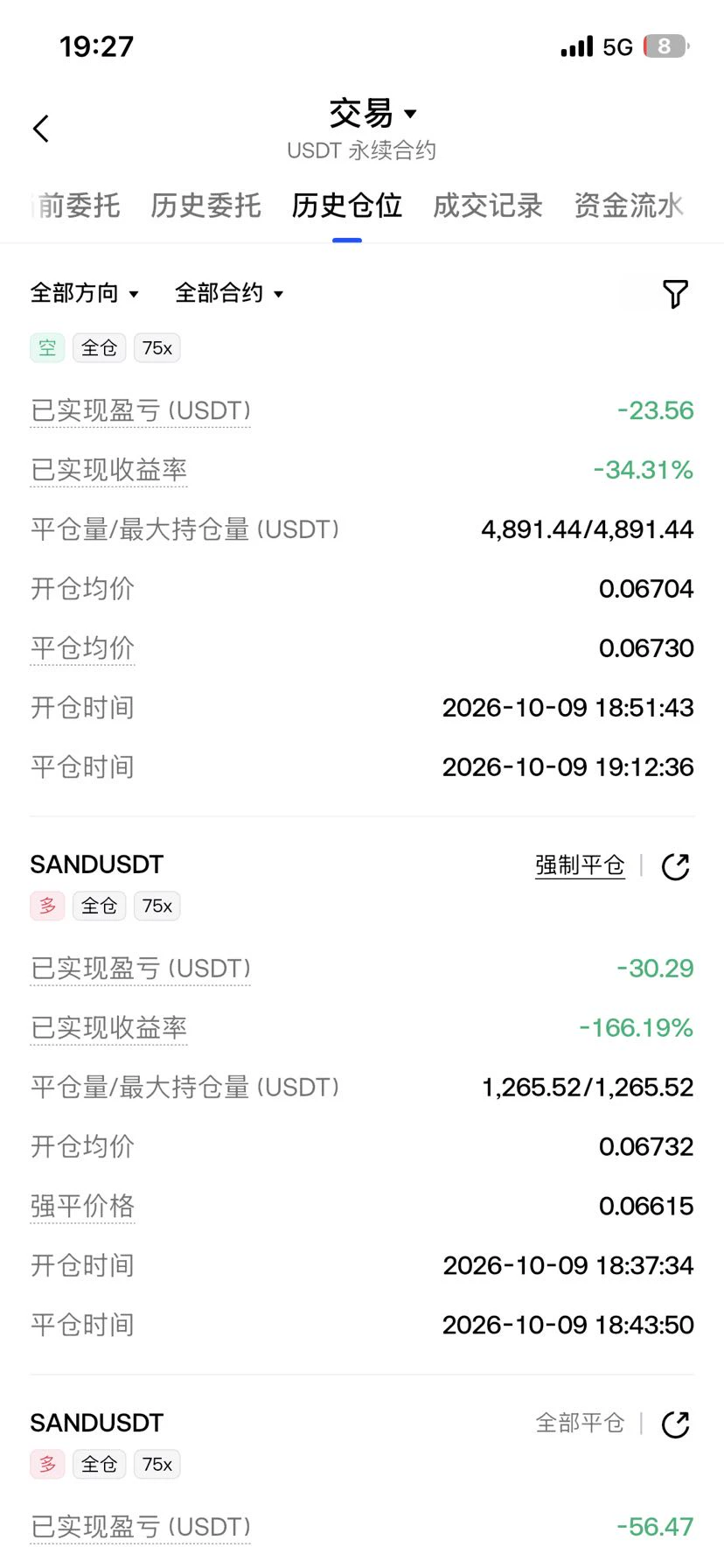Switch to the 历史委托 tab

(205, 206)
